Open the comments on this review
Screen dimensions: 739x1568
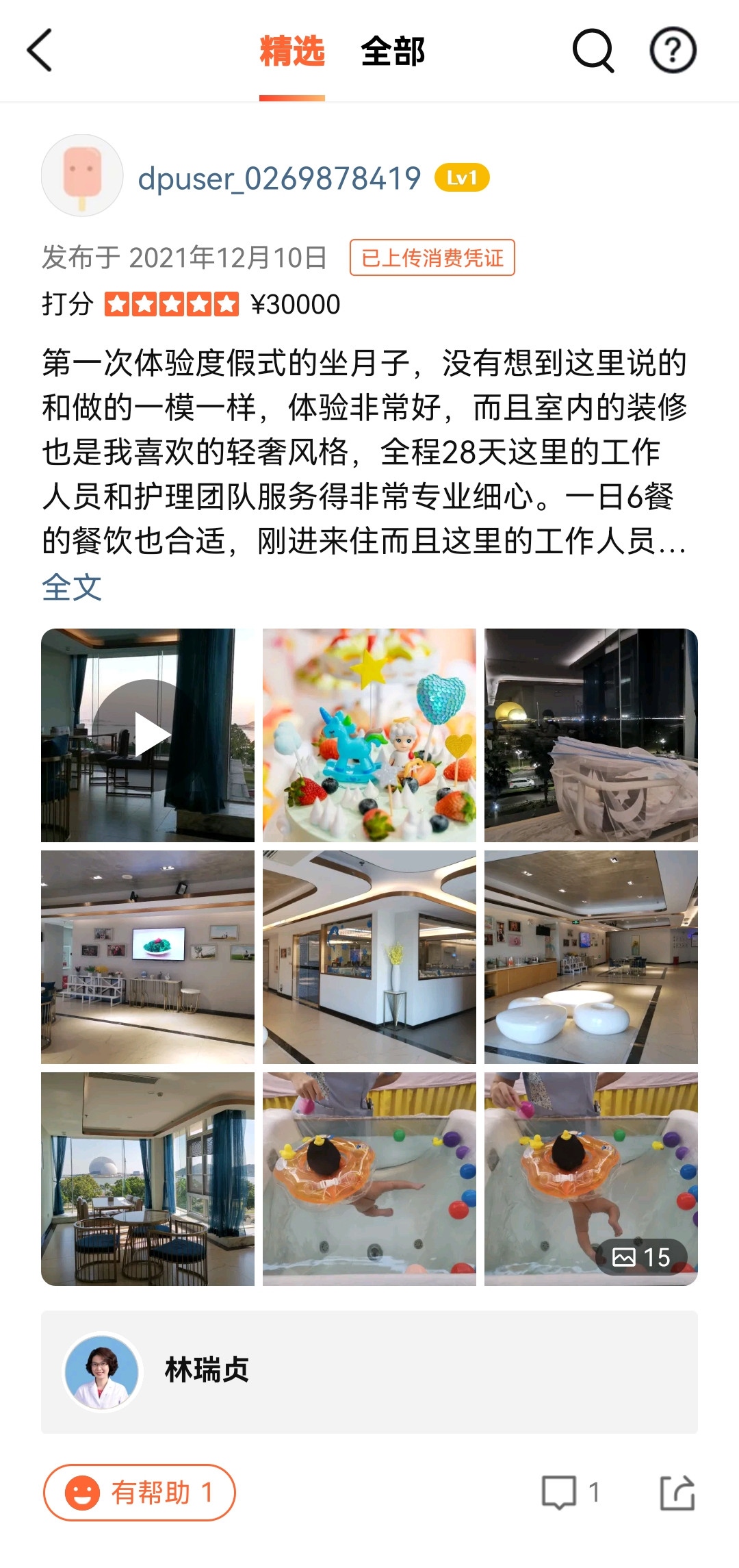(x=569, y=1492)
